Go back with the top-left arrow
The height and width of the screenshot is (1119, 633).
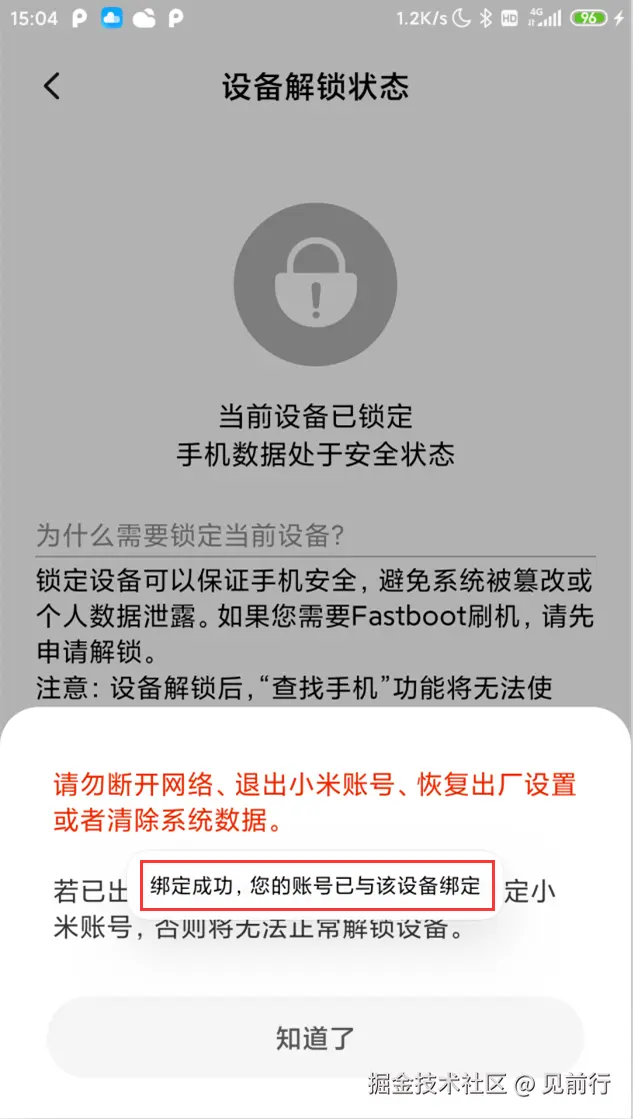click(52, 86)
